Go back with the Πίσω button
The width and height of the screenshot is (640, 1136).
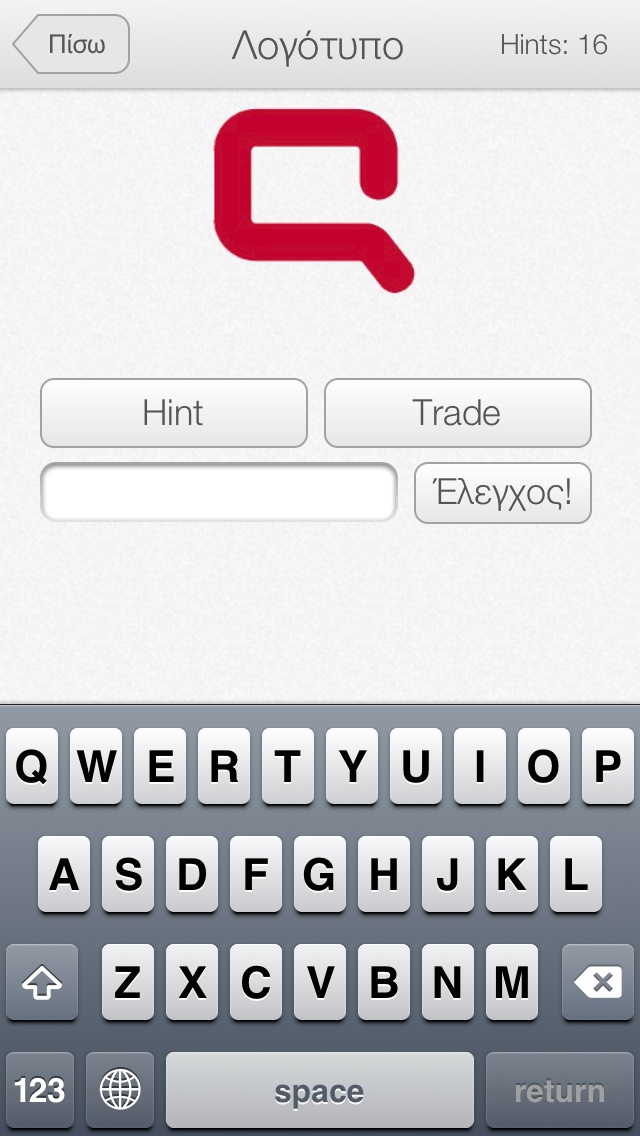(72, 44)
